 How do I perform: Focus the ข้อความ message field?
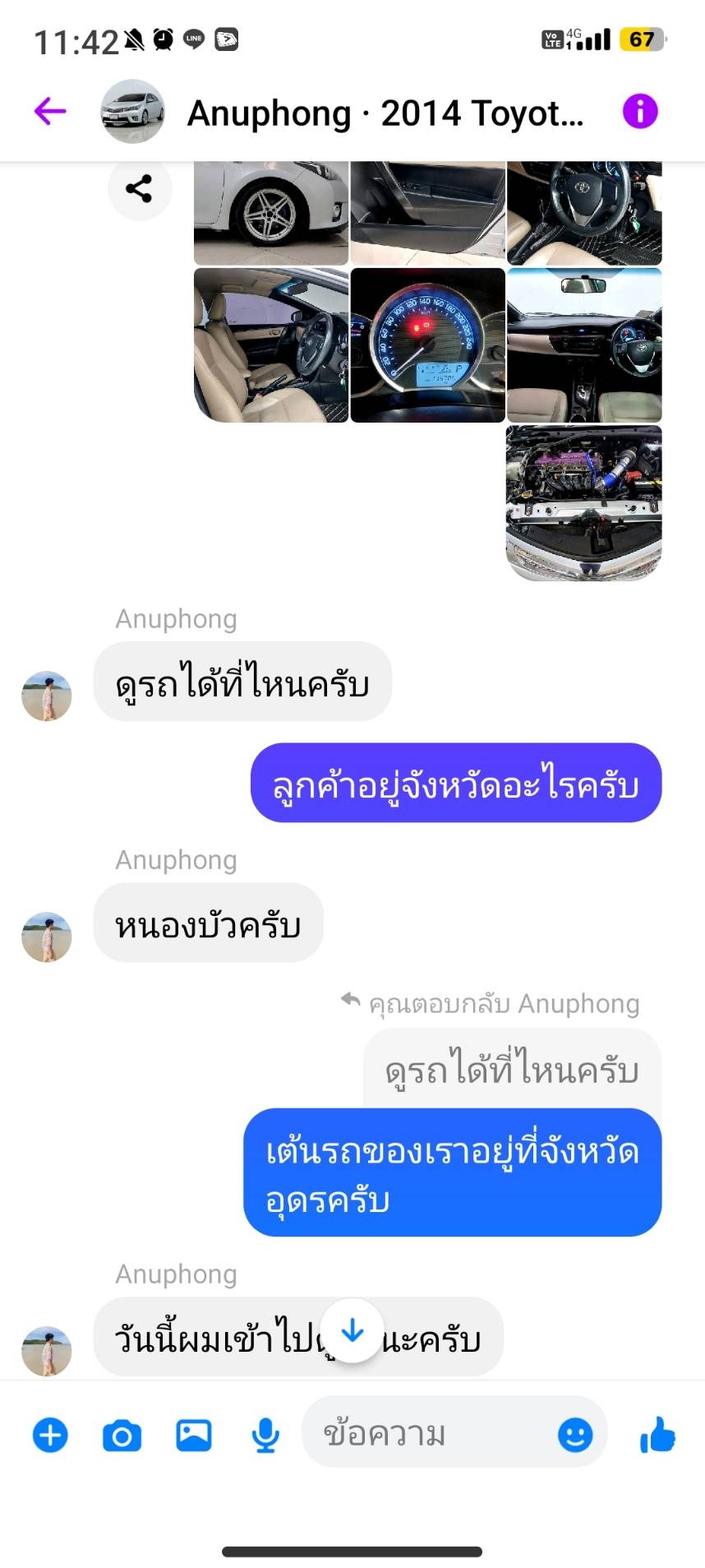coord(427,1435)
